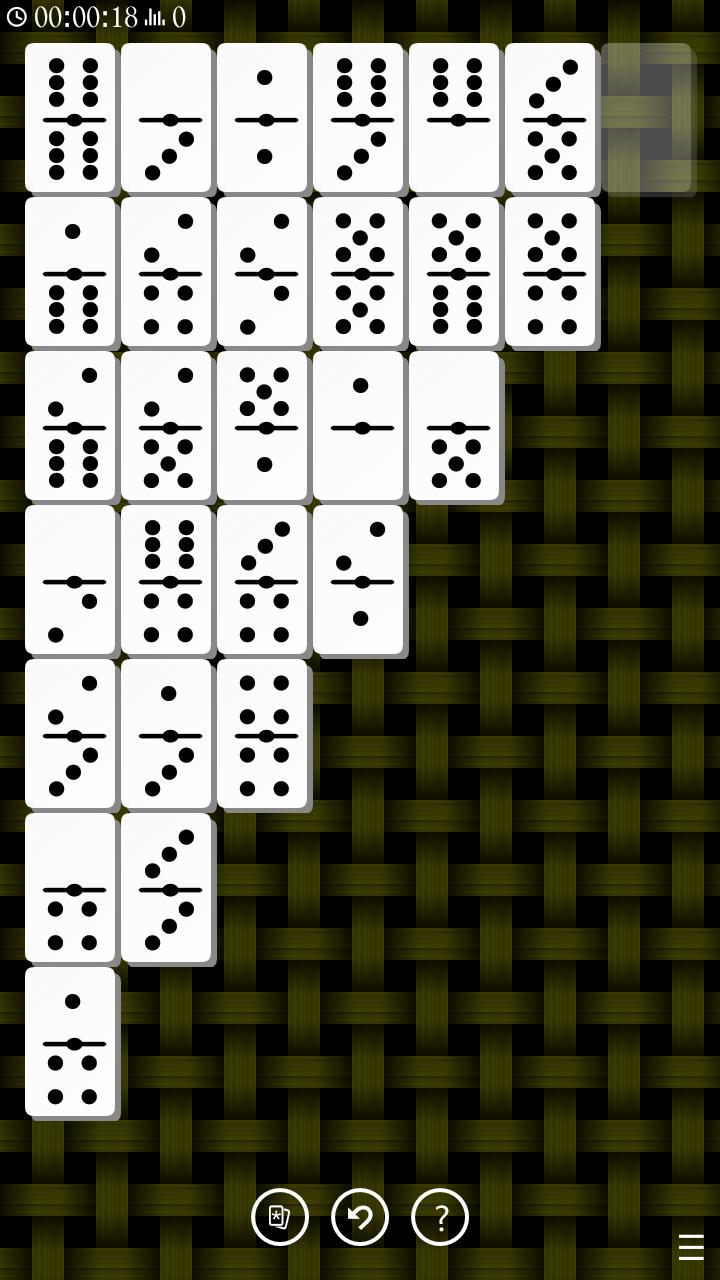Undo the last move
This screenshot has width=720, height=1280.
coord(360,1217)
